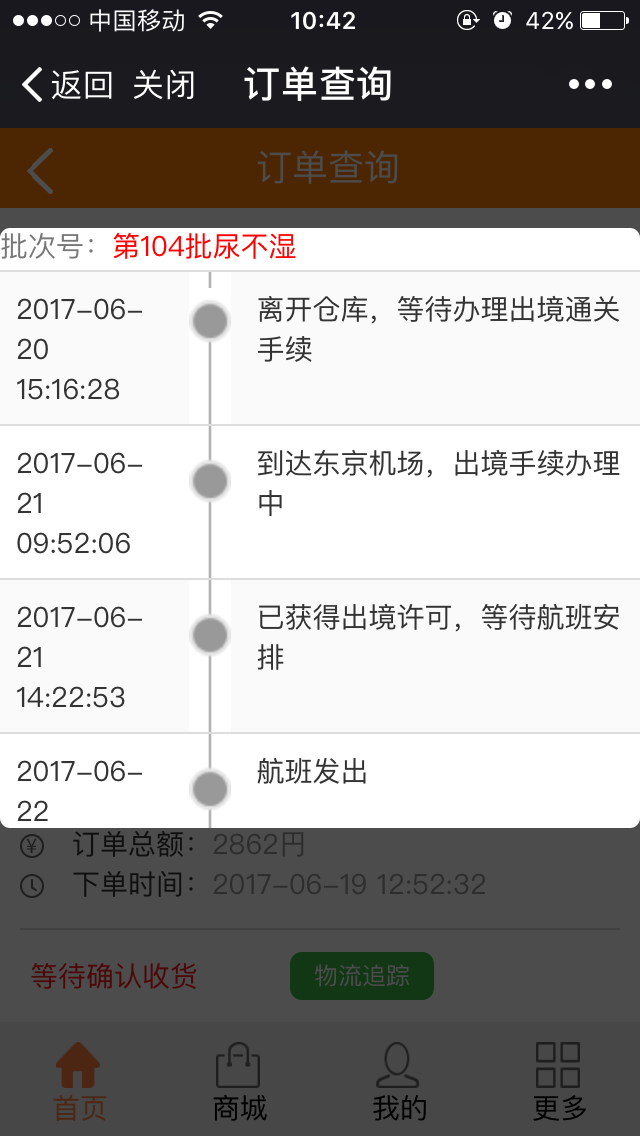Switch to the 商城 tab
The height and width of the screenshot is (1136, 640).
[x=240, y=1081]
